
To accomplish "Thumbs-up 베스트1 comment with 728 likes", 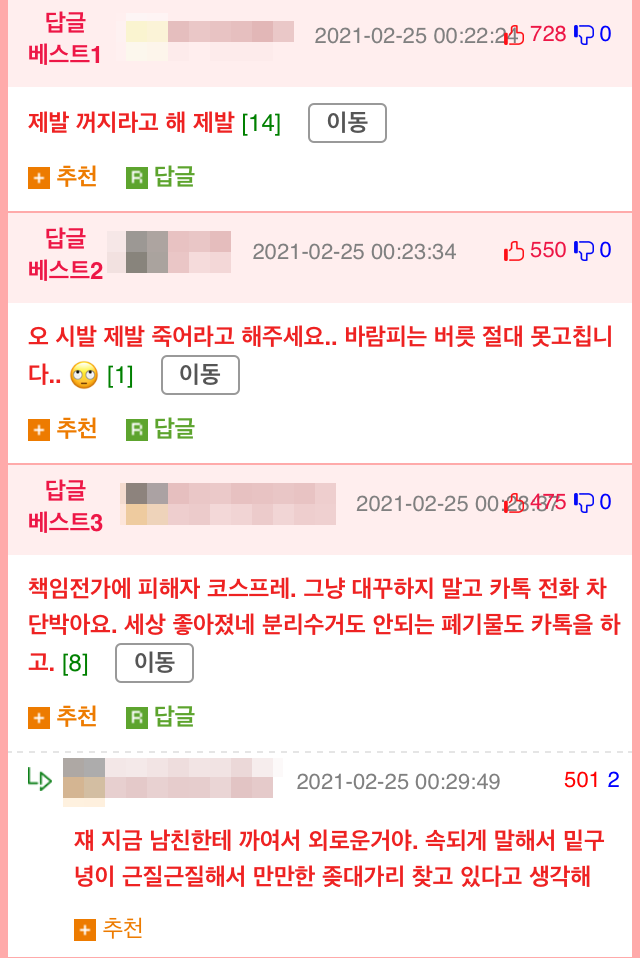I will point(515,35).
